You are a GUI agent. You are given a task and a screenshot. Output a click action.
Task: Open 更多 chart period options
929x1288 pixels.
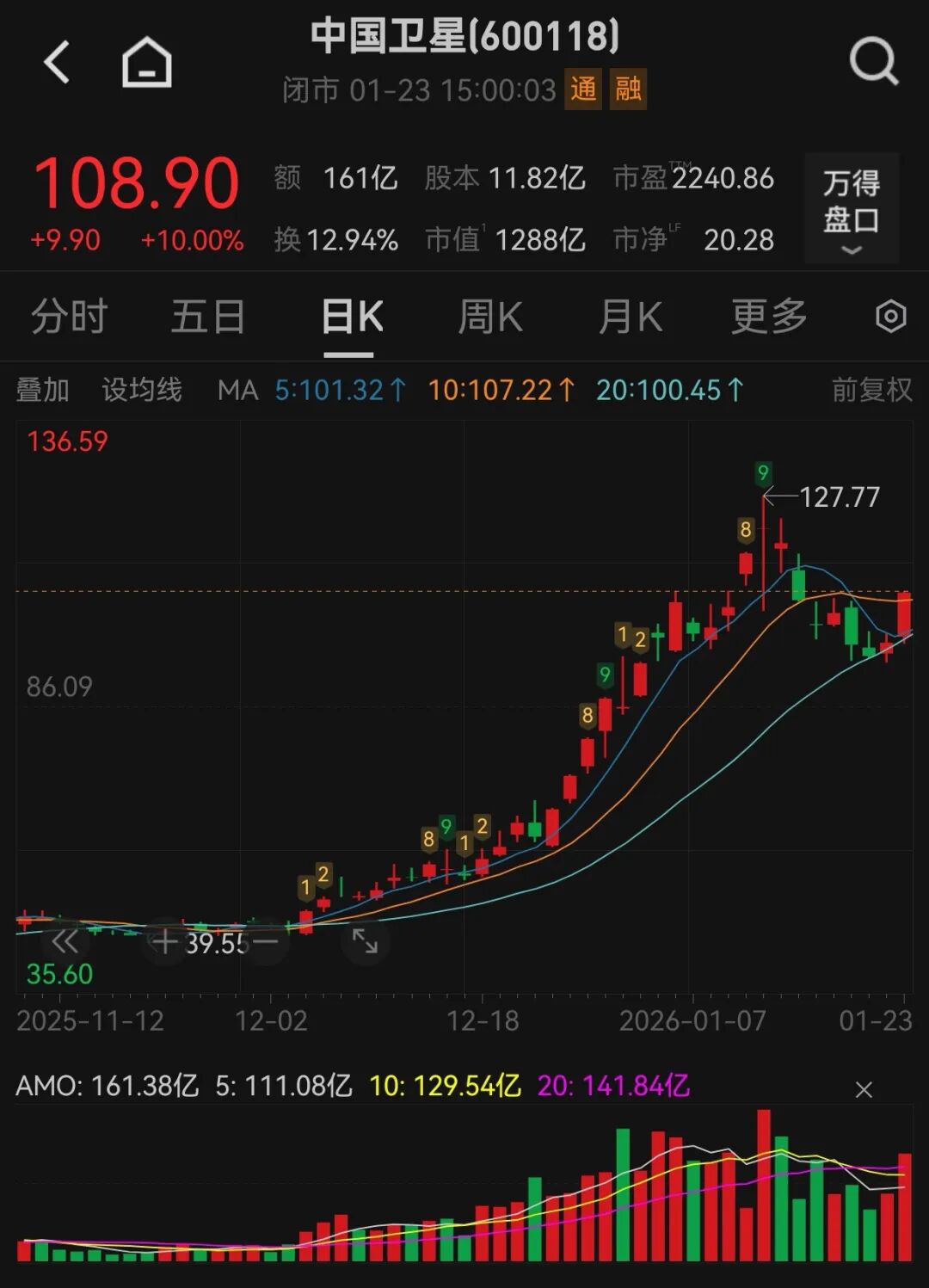tap(769, 317)
